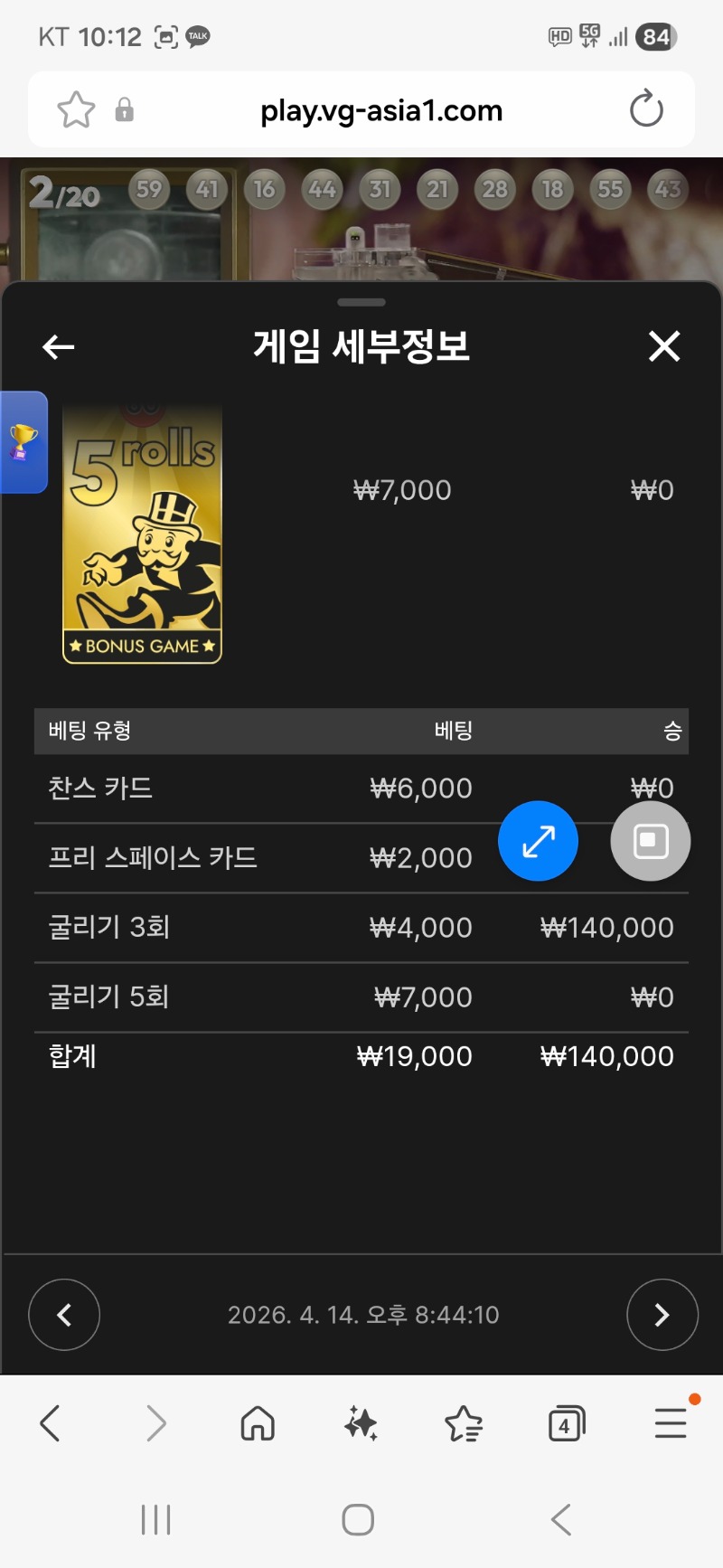View the 4 open tabs

pyautogui.click(x=567, y=1423)
